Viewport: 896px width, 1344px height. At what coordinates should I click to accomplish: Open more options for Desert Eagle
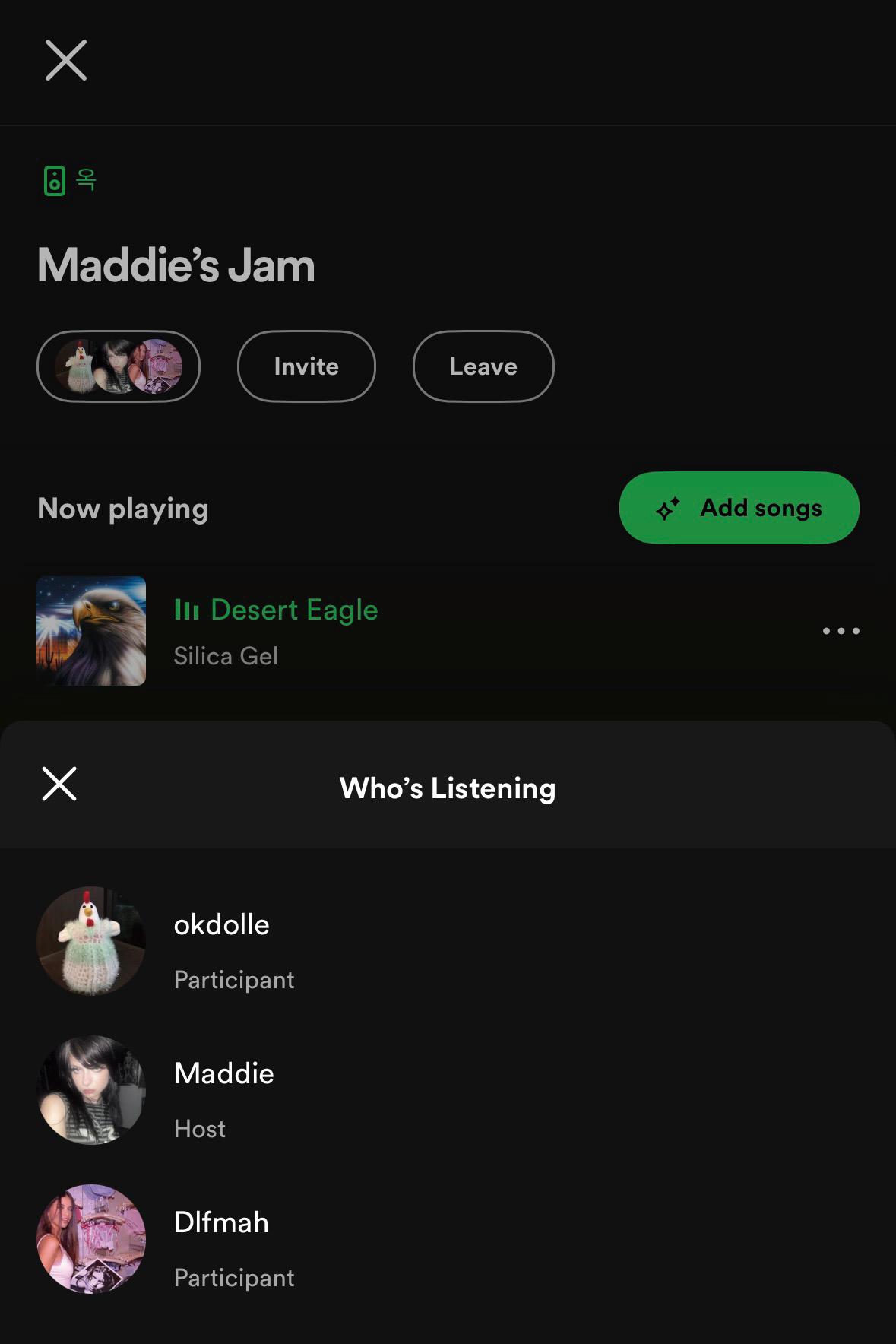click(841, 631)
